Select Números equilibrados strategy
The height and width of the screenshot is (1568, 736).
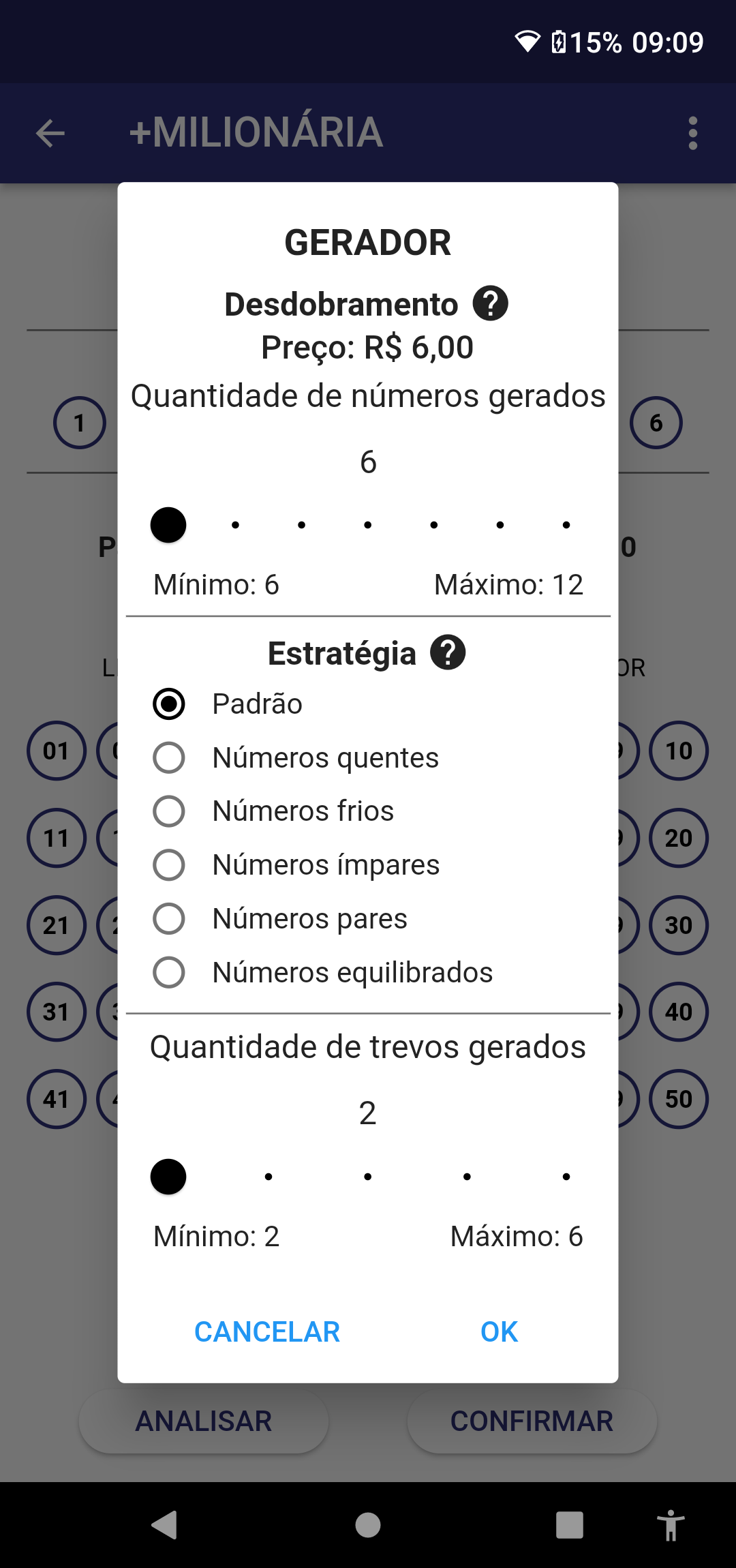(169, 972)
